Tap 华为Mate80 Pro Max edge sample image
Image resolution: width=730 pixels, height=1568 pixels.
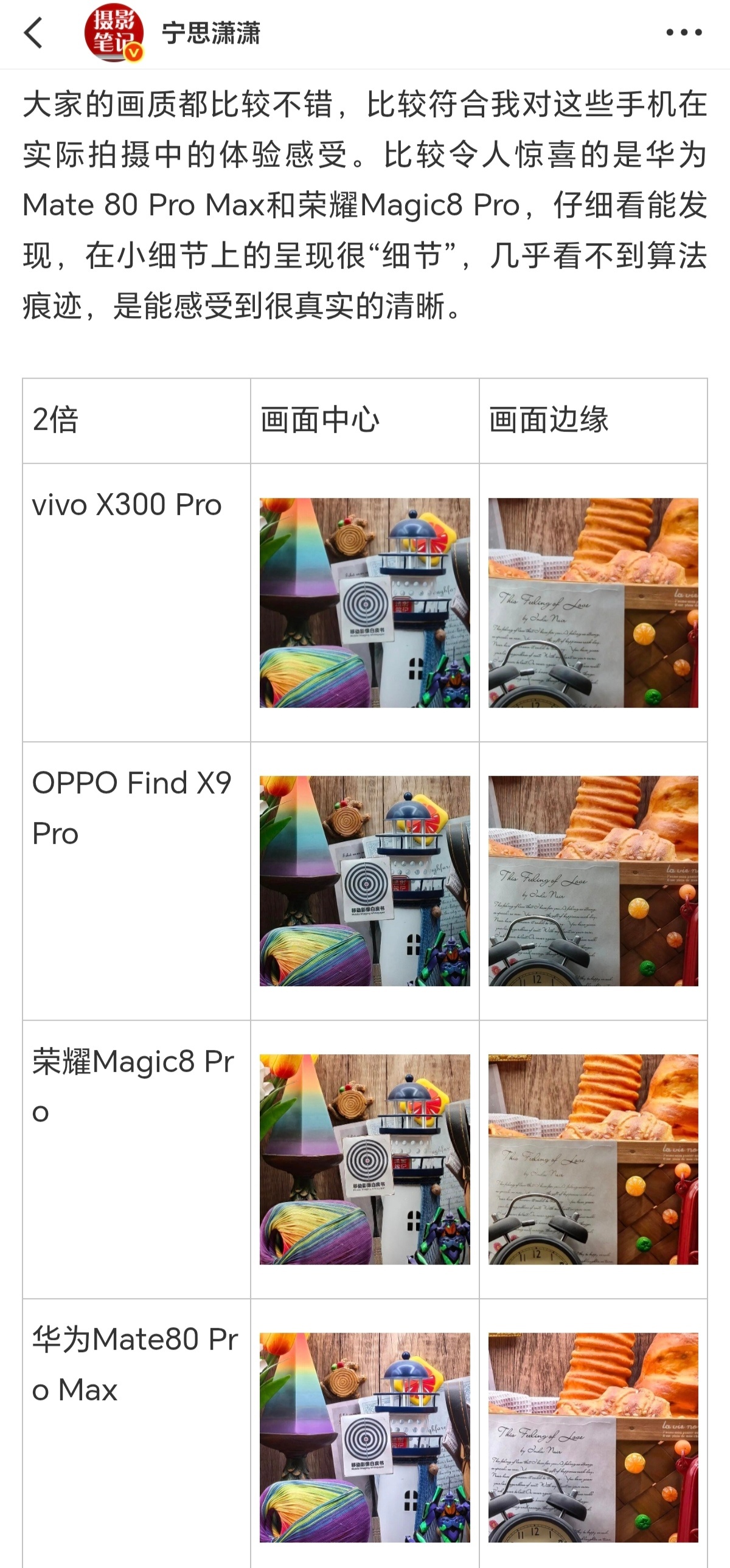pos(593,1438)
